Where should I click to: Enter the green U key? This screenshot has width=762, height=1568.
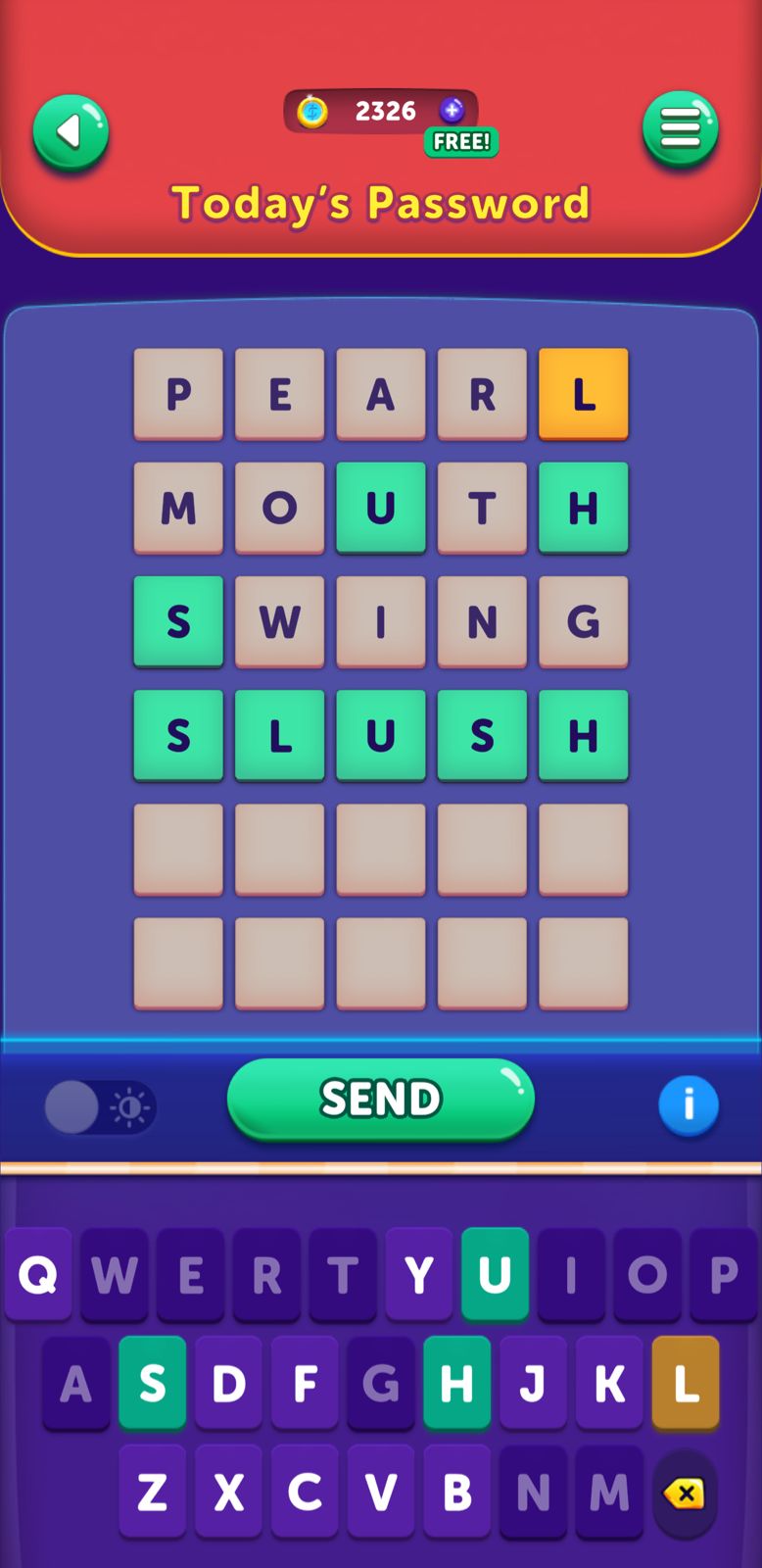pos(495,1275)
